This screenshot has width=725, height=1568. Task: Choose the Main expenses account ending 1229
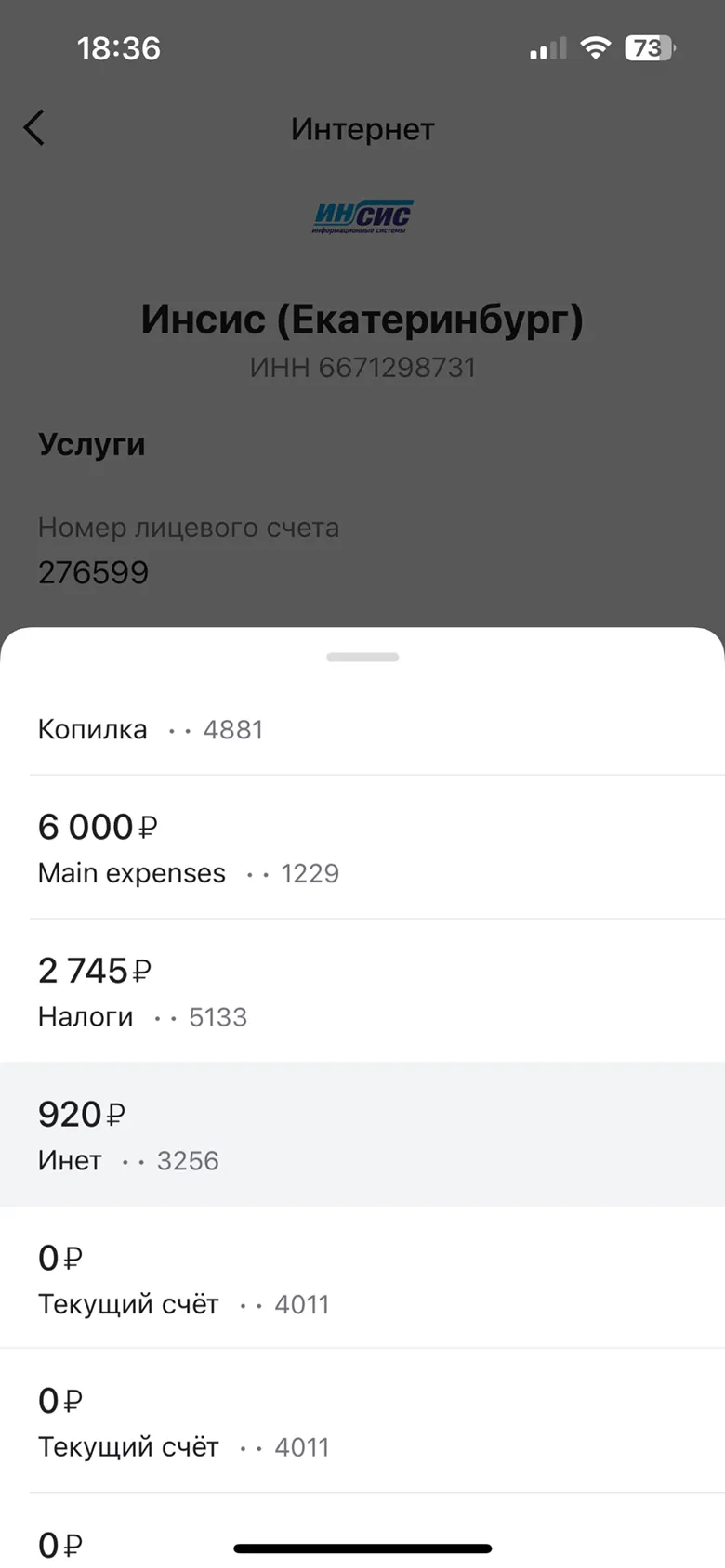pyautogui.click(x=362, y=847)
